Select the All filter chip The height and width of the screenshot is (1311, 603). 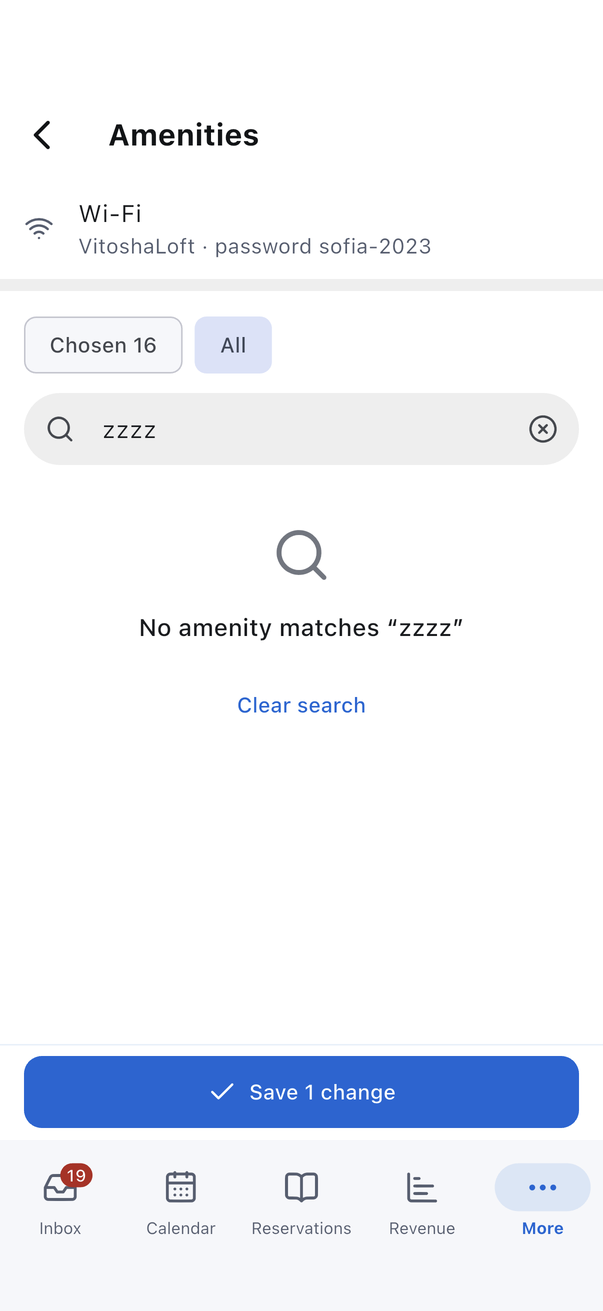[233, 345]
